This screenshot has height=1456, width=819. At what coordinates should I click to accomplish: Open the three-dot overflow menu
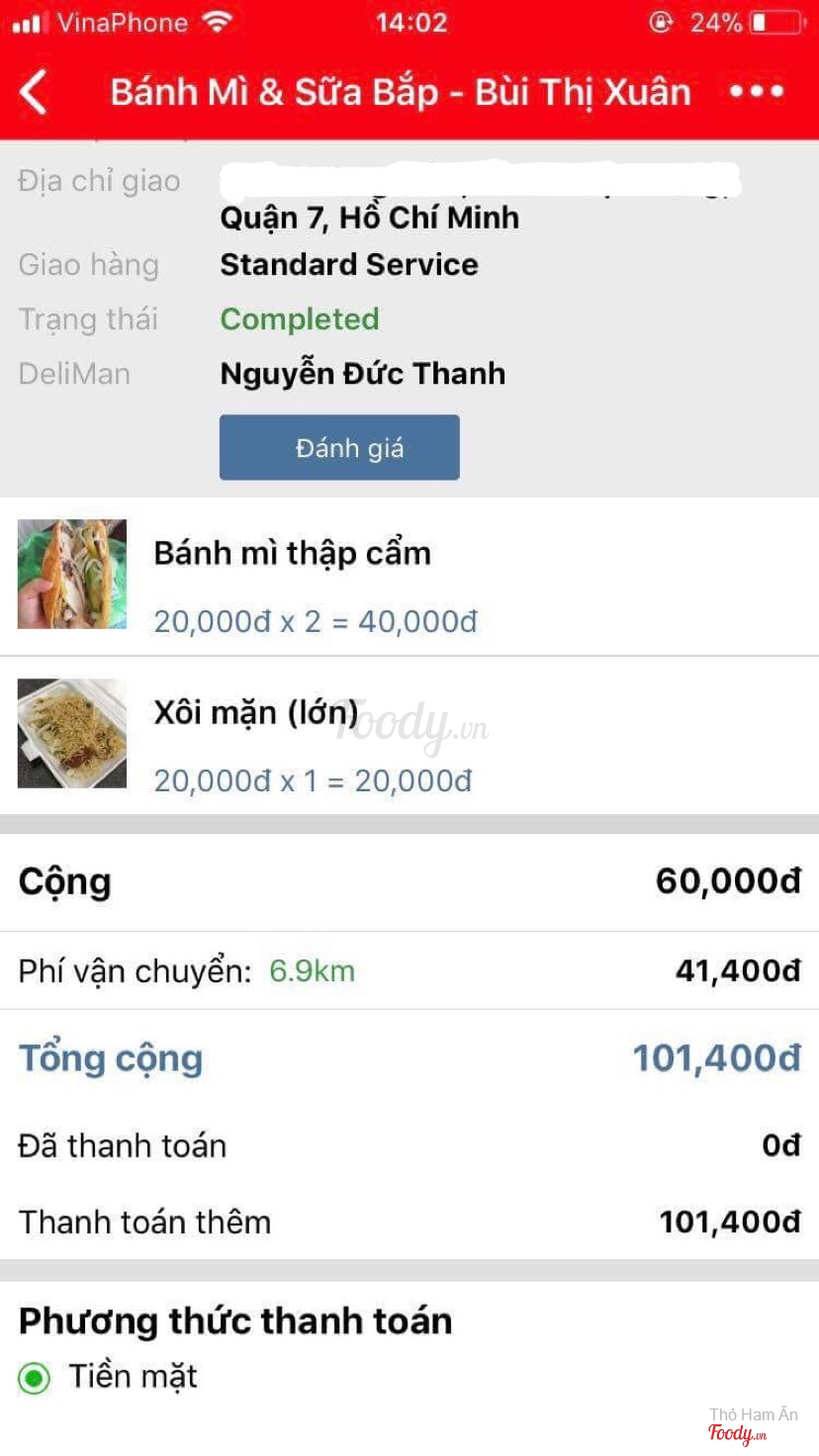click(757, 92)
